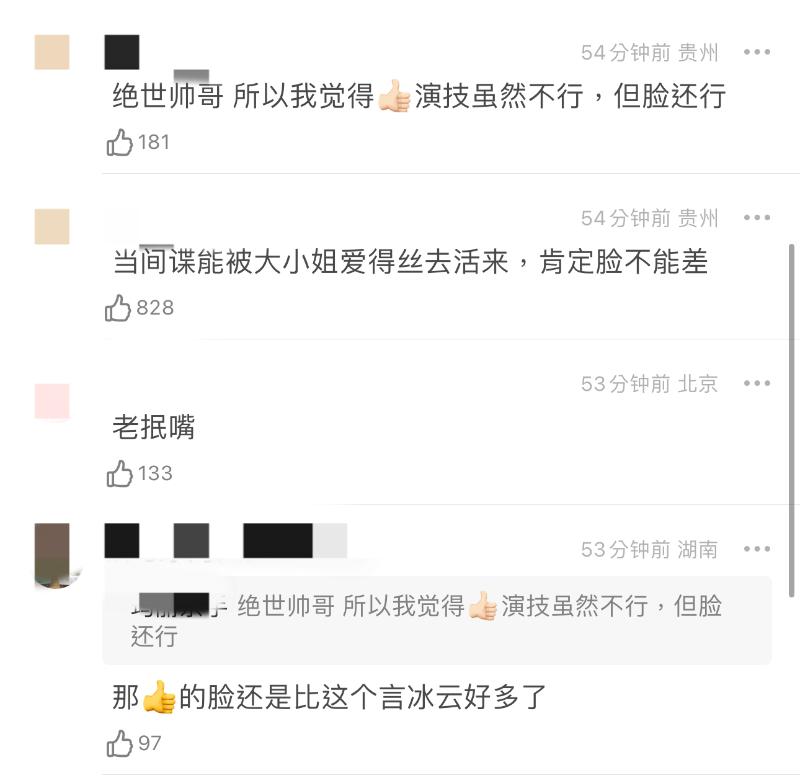View profile of the 老抿嘴 commenter avatar
This screenshot has width=800, height=783.
click(52, 401)
